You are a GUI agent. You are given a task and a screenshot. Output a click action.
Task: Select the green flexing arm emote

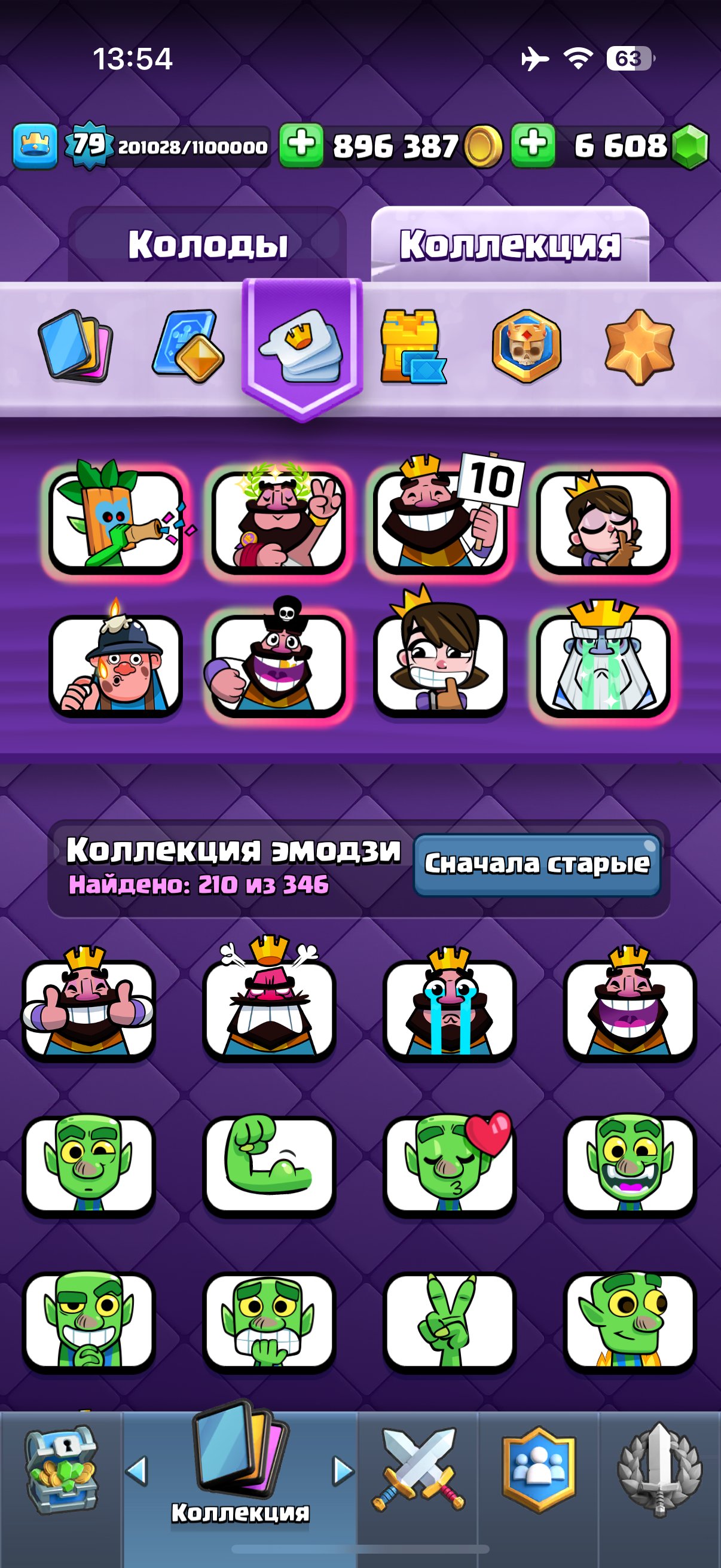[269, 1164]
